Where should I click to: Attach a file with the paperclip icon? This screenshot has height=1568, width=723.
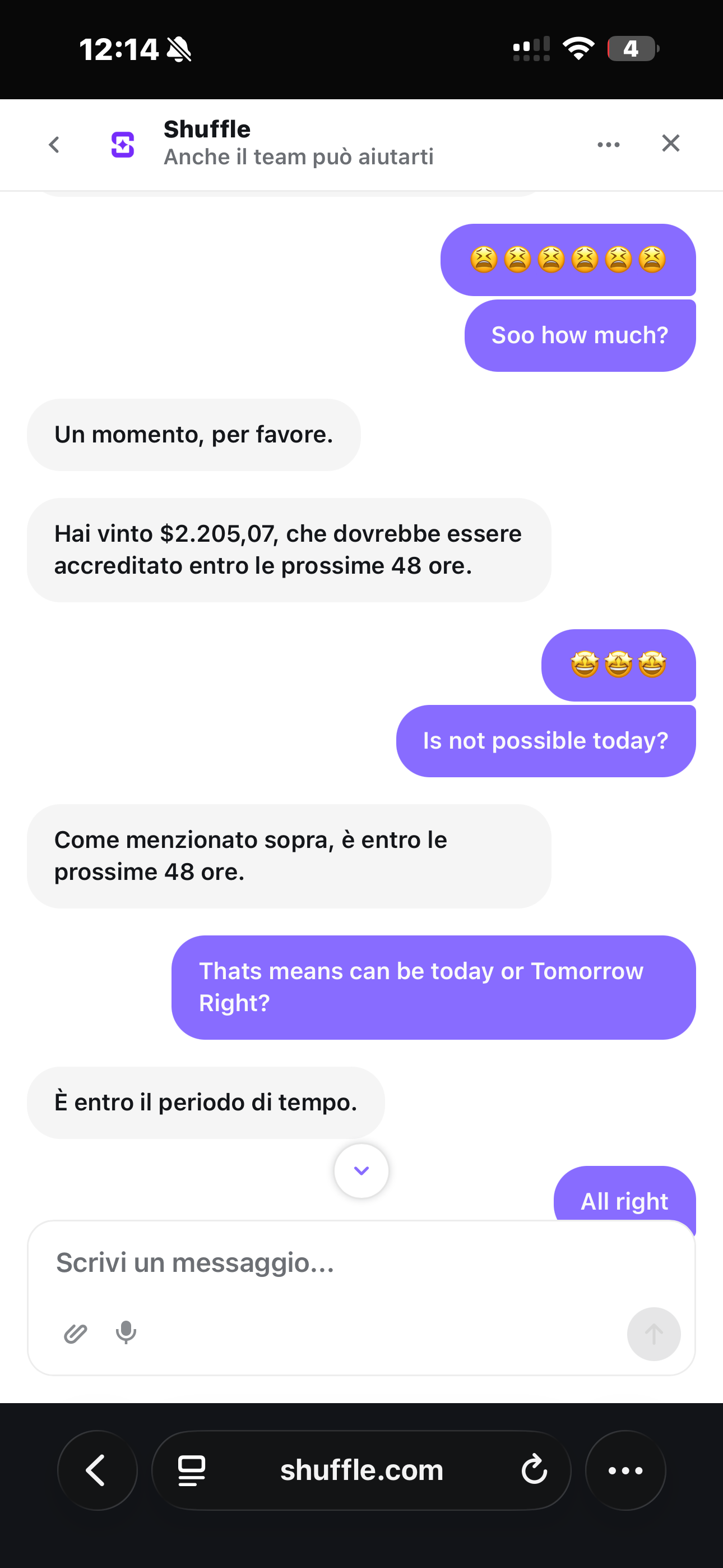pos(76,1334)
